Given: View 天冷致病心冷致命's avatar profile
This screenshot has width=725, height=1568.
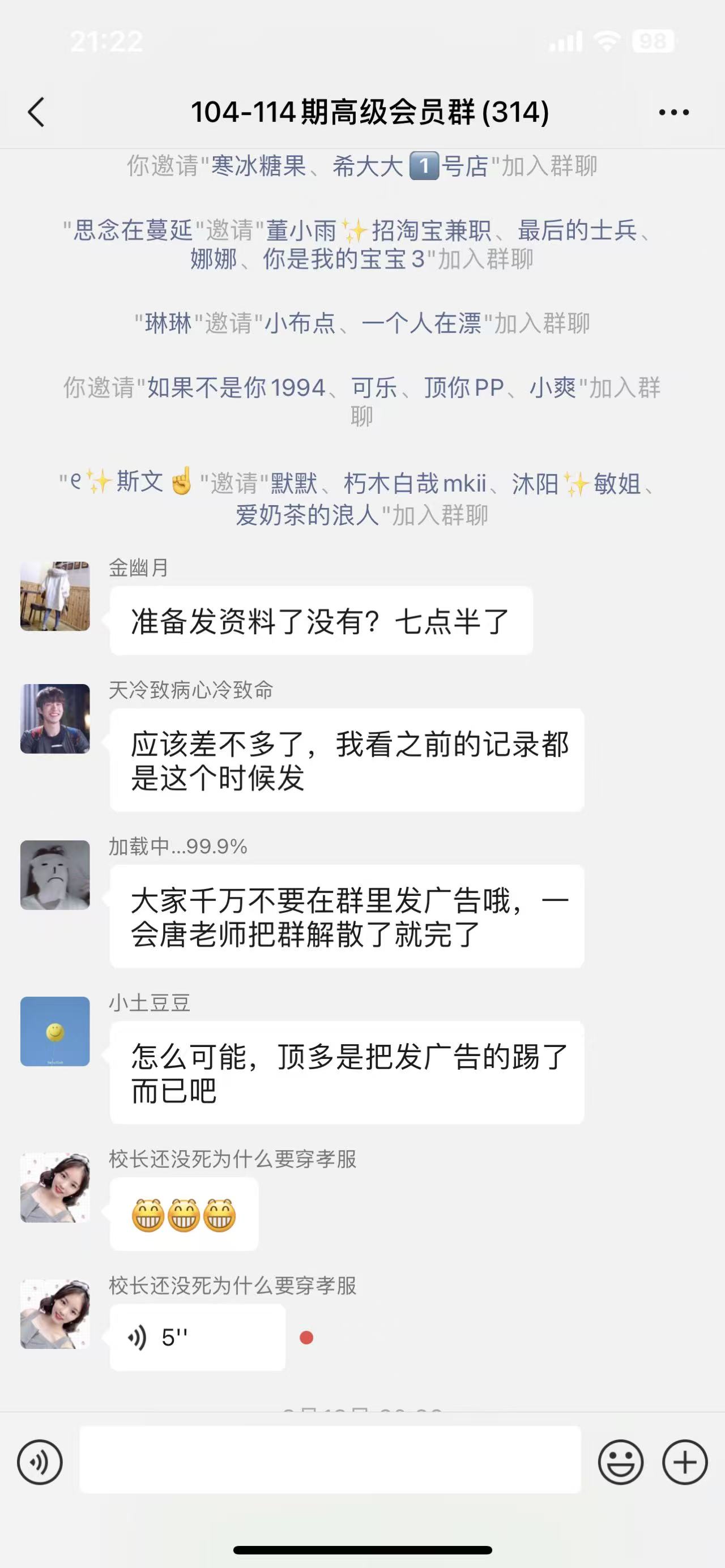Looking at the screenshot, I should [56, 719].
